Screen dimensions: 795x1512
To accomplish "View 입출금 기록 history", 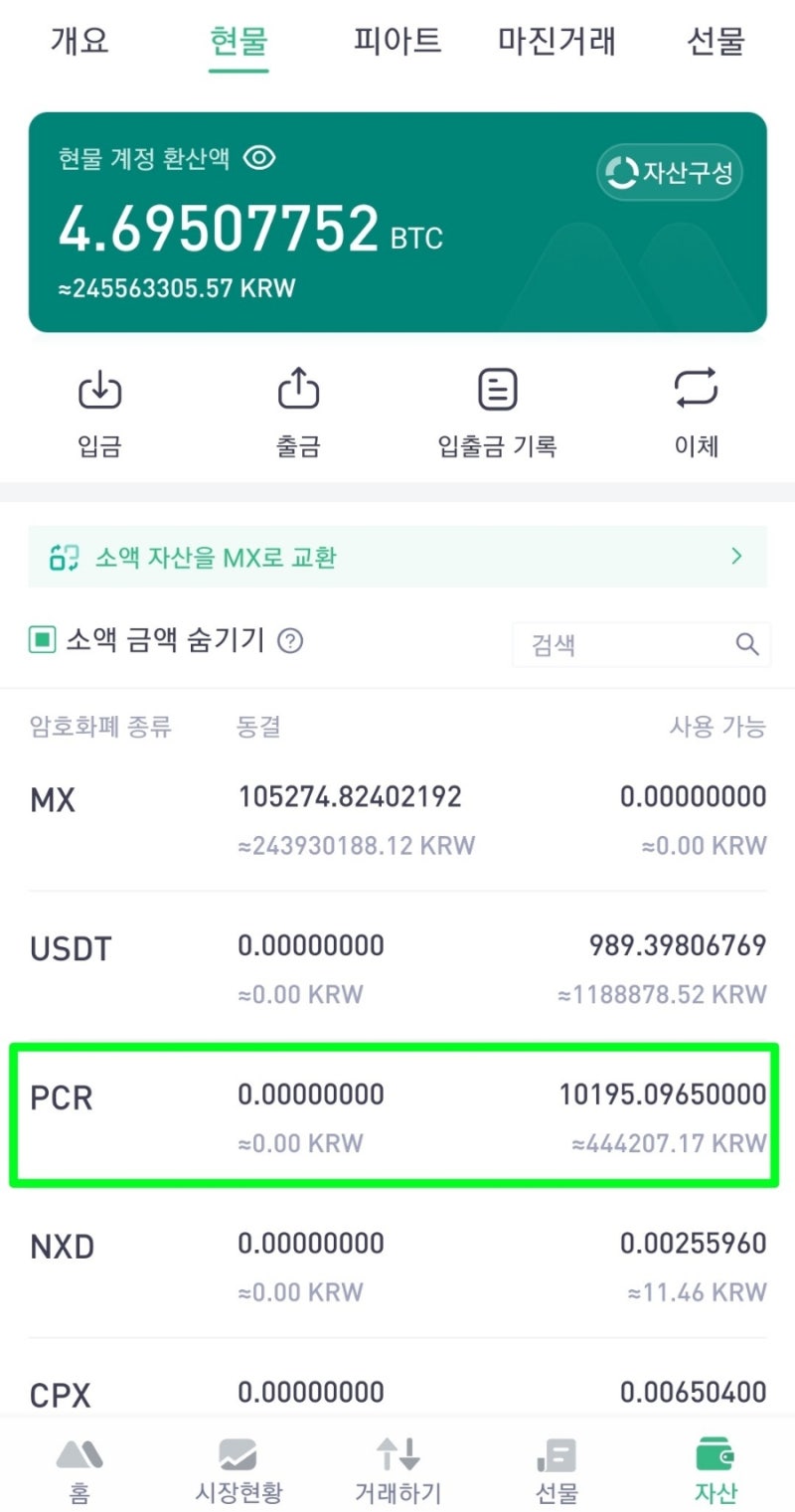I will coord(497,413).
